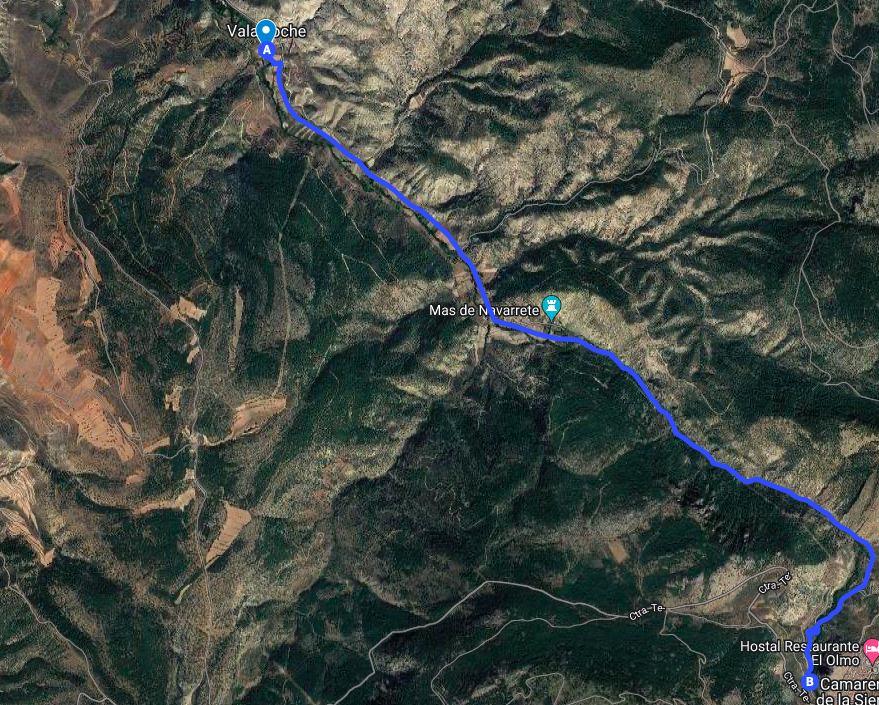Open the Mas de Navarrete landmark marker
This screenshot has width=879, height=705.
(x=550, y=304)
